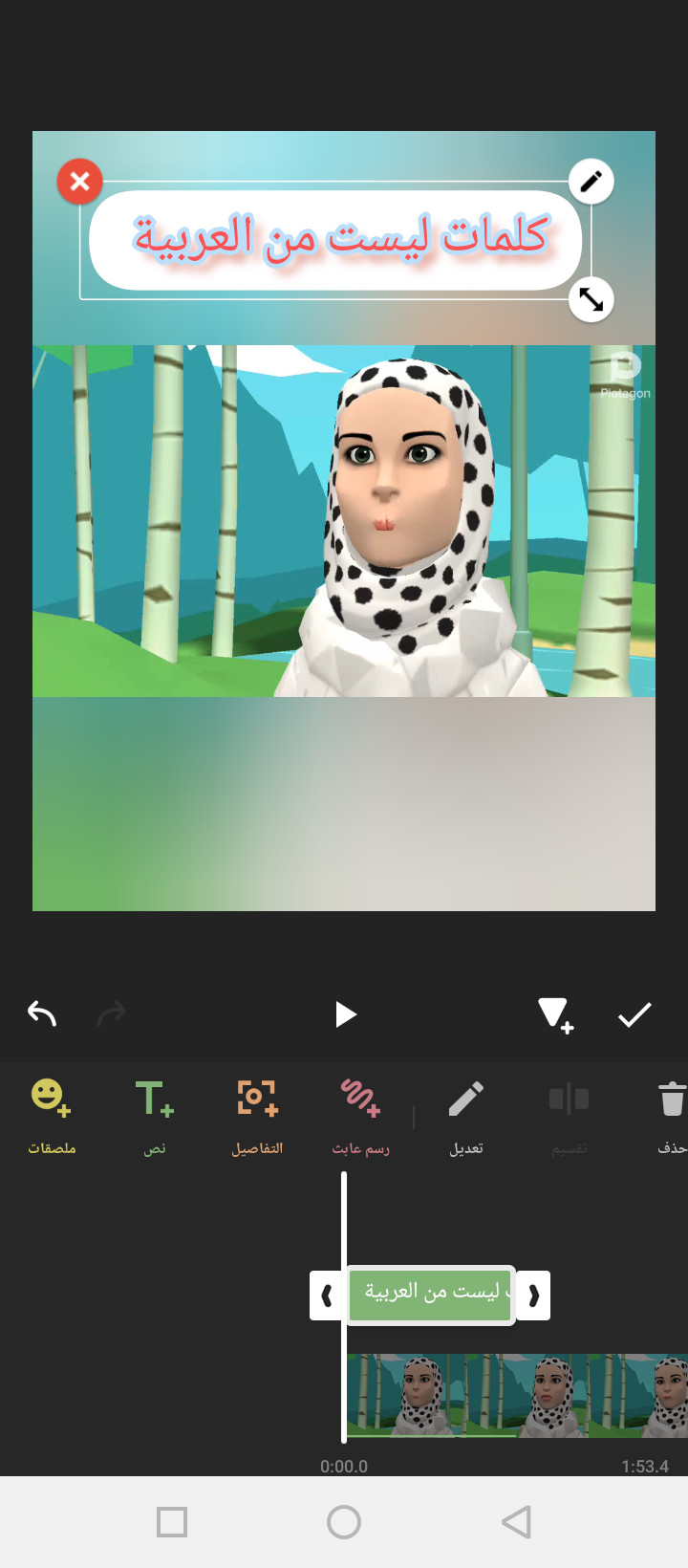Add new text (نص)
688x1568 pixels.
click(155, 1114)
